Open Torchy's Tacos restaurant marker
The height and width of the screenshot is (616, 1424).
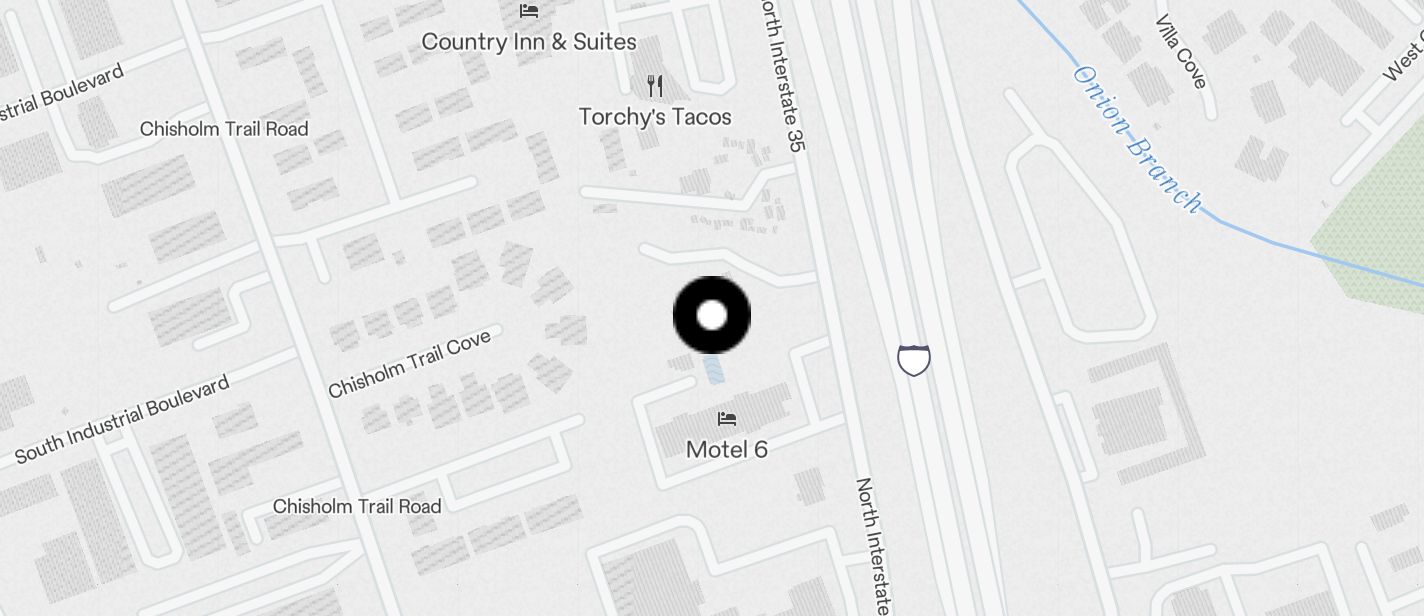tap(655, 87)
